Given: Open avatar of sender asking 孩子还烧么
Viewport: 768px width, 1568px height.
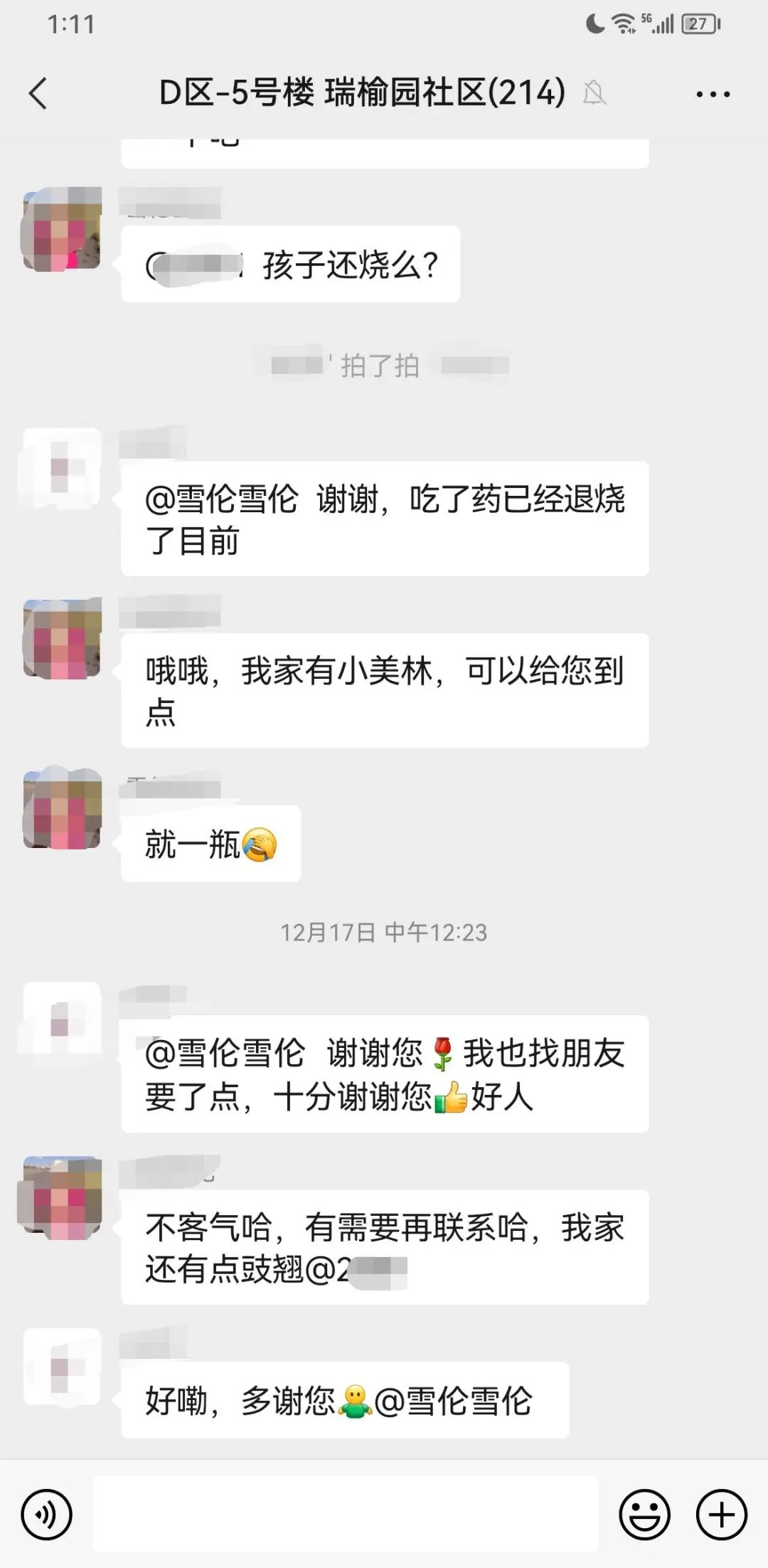Looking at the screenshot, I should point(63,229).
